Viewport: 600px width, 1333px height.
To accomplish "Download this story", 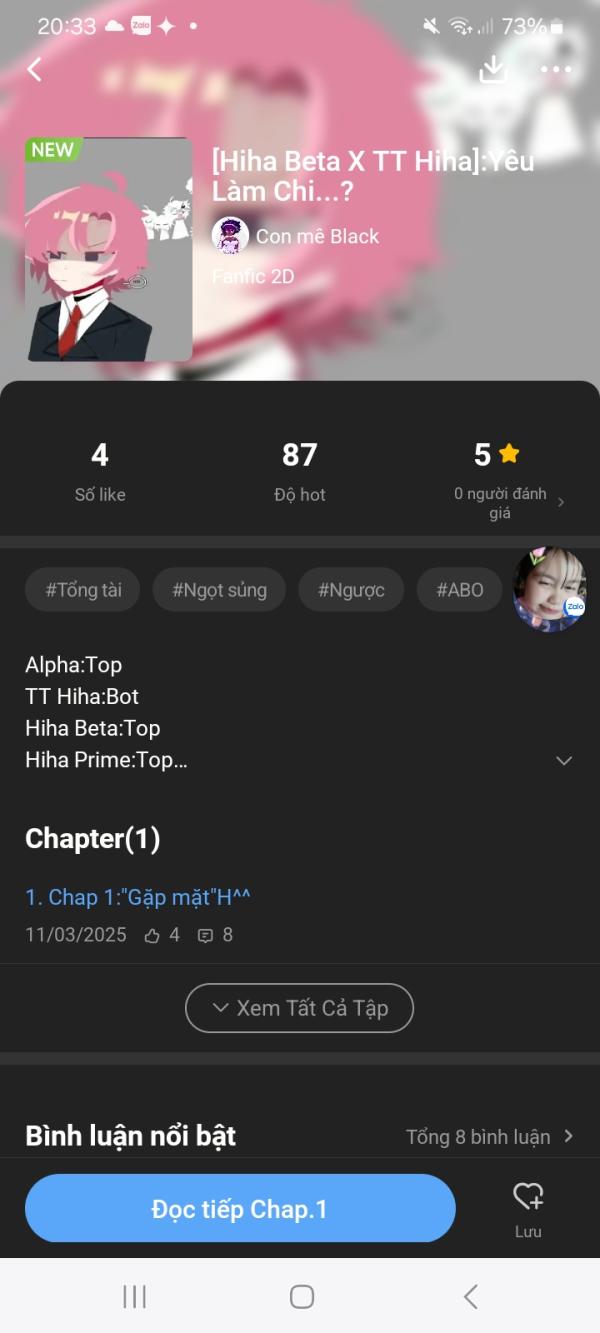I will point(494,68).
